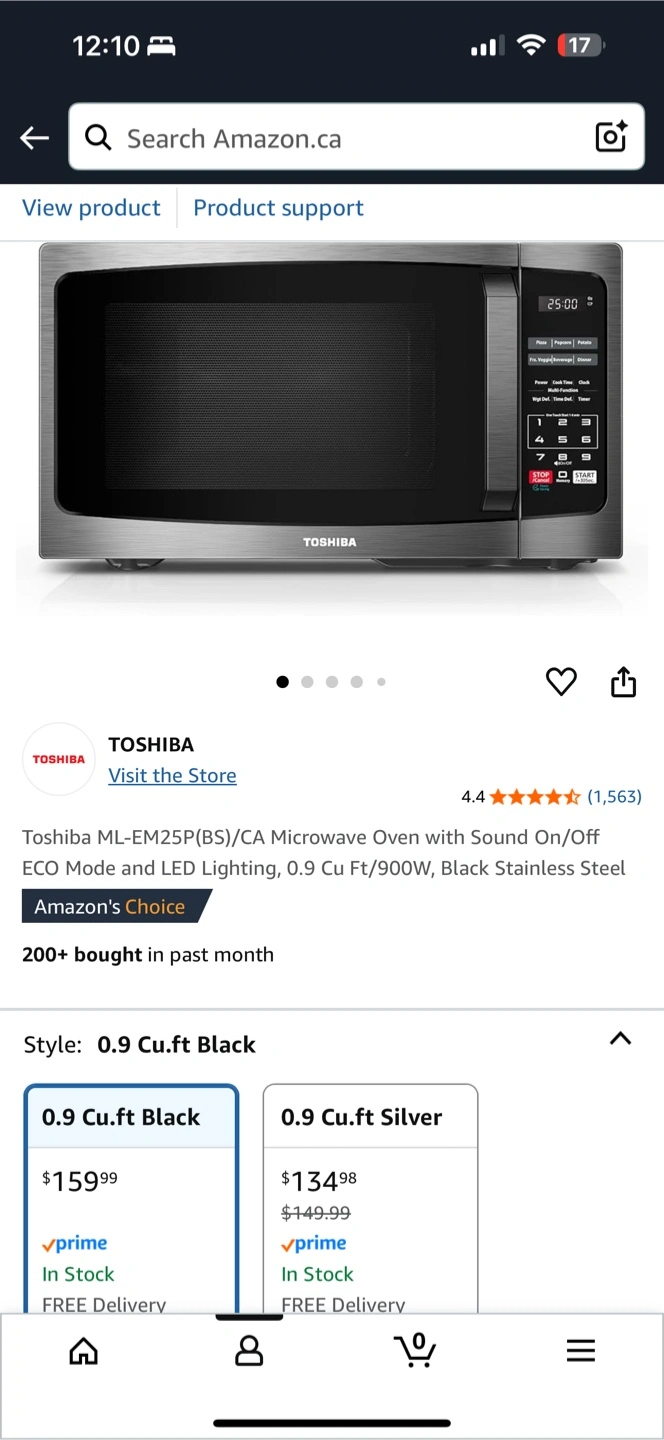Tap the Search Amazon.ca field
This screenshot has width=664, height=1440.
pos(338,138)
